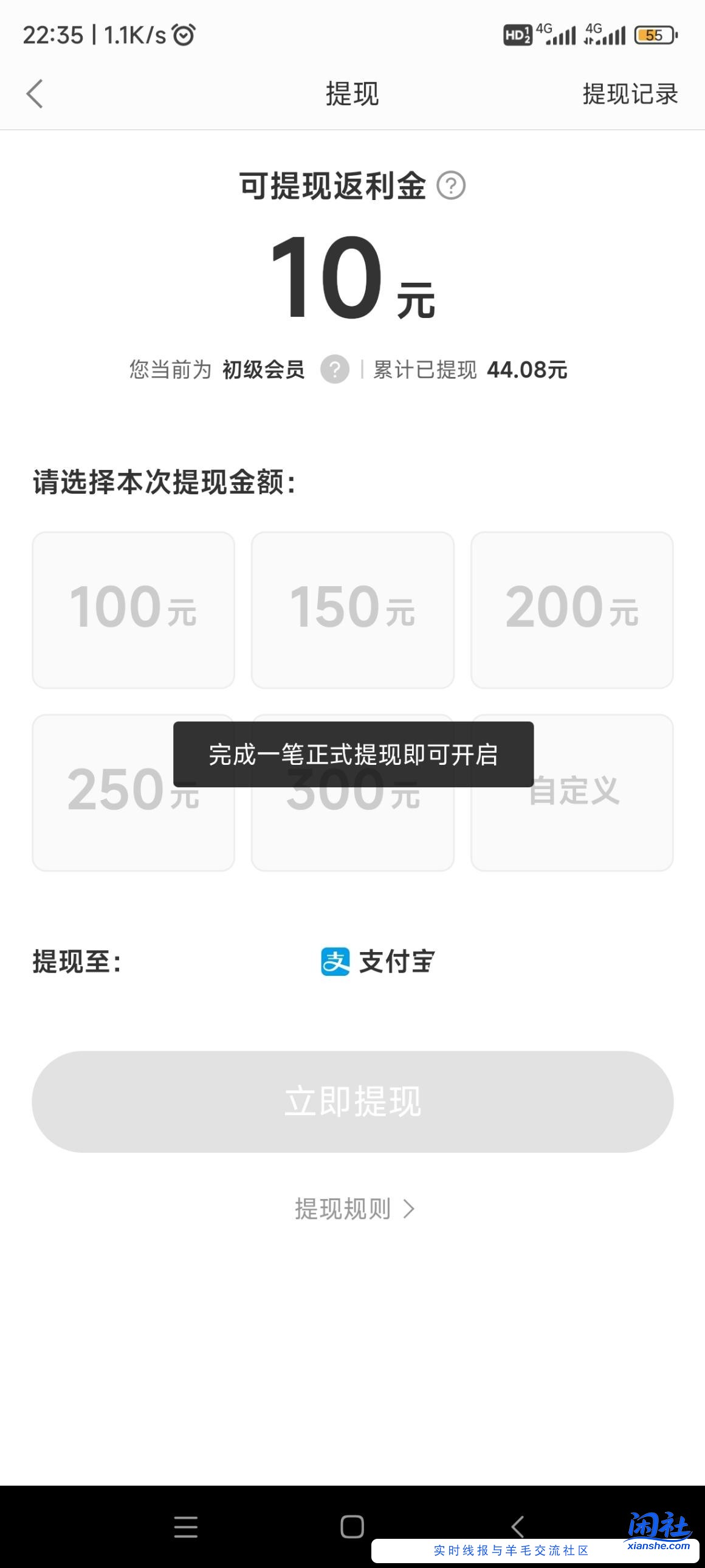Viewport: 705px width, 1568px height.
Task: Click the question mark beside 初级会员
Action: [336, 370]
